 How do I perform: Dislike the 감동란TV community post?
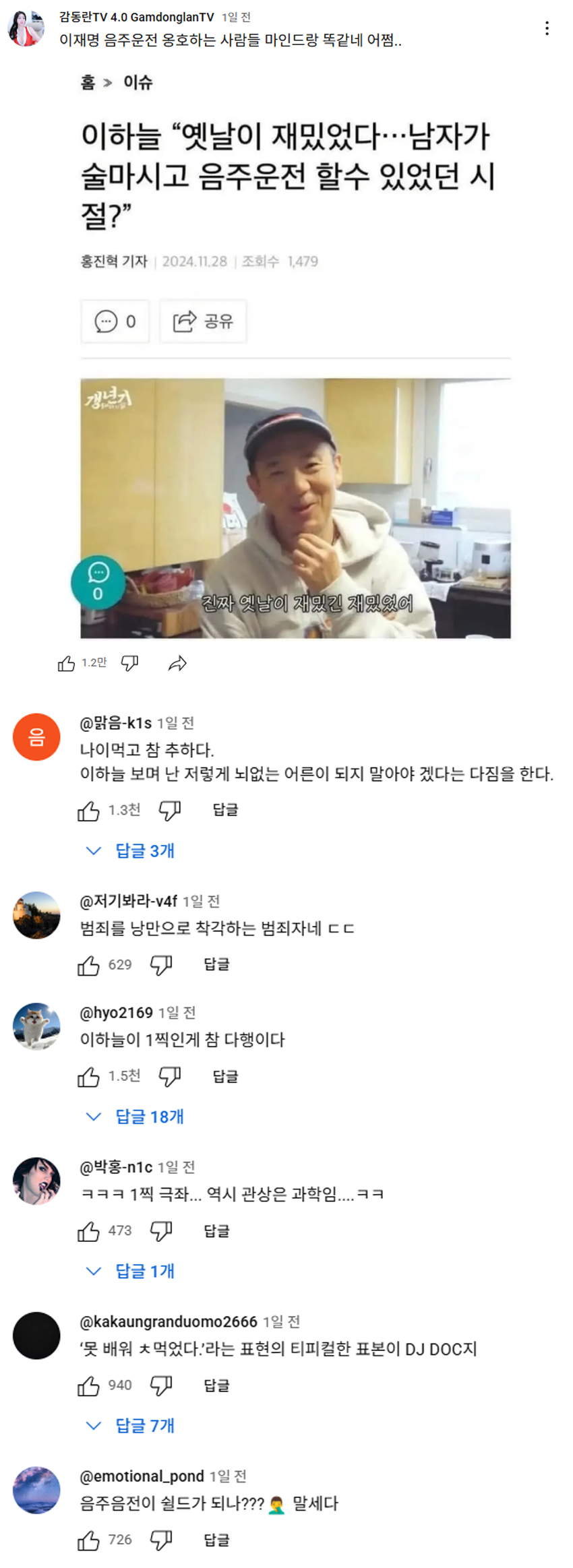coord(129,664)
